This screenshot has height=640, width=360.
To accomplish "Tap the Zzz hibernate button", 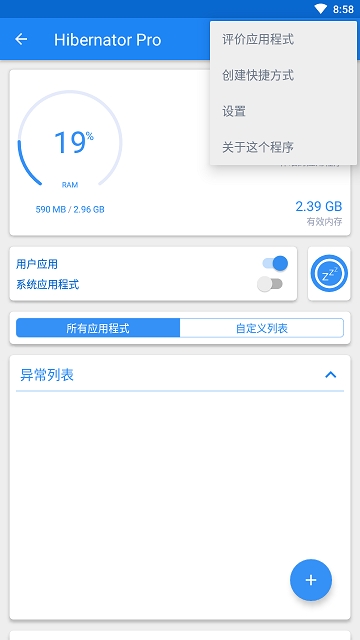I will tap(329, 273).
